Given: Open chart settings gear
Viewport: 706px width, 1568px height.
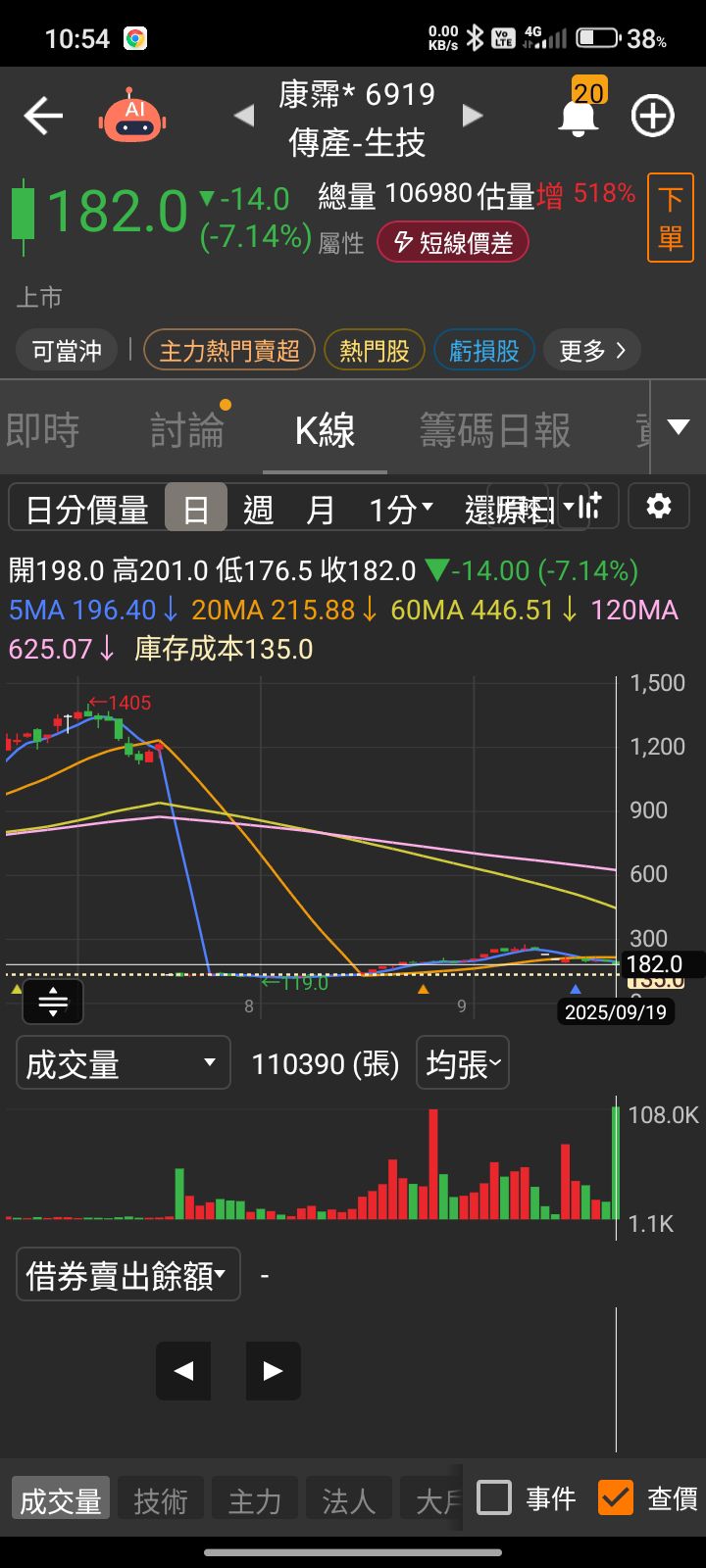Looking at the screenshot, I should pyautogui.click(x=659, y=507).
